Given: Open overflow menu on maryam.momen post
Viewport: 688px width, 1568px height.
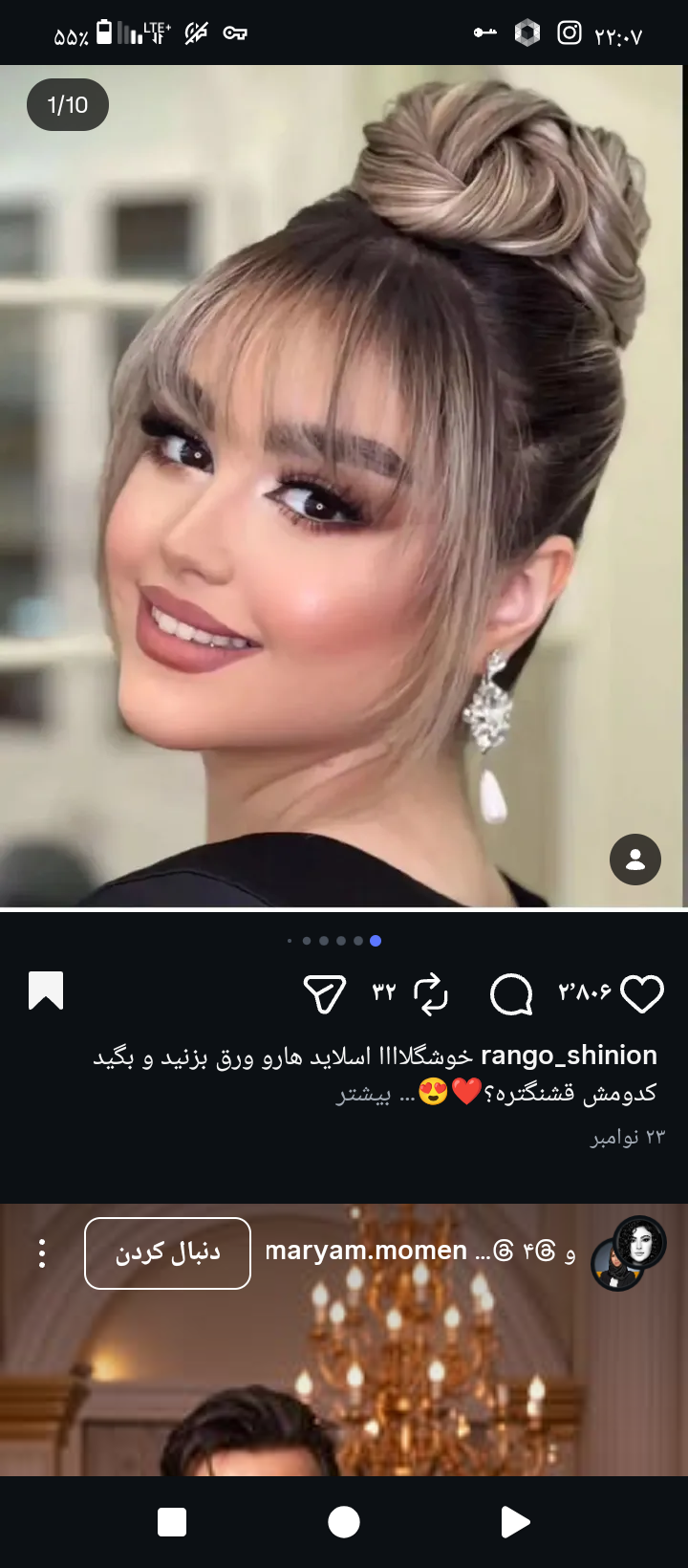Looking at the screenshot, I should [x=42, y=1252].
